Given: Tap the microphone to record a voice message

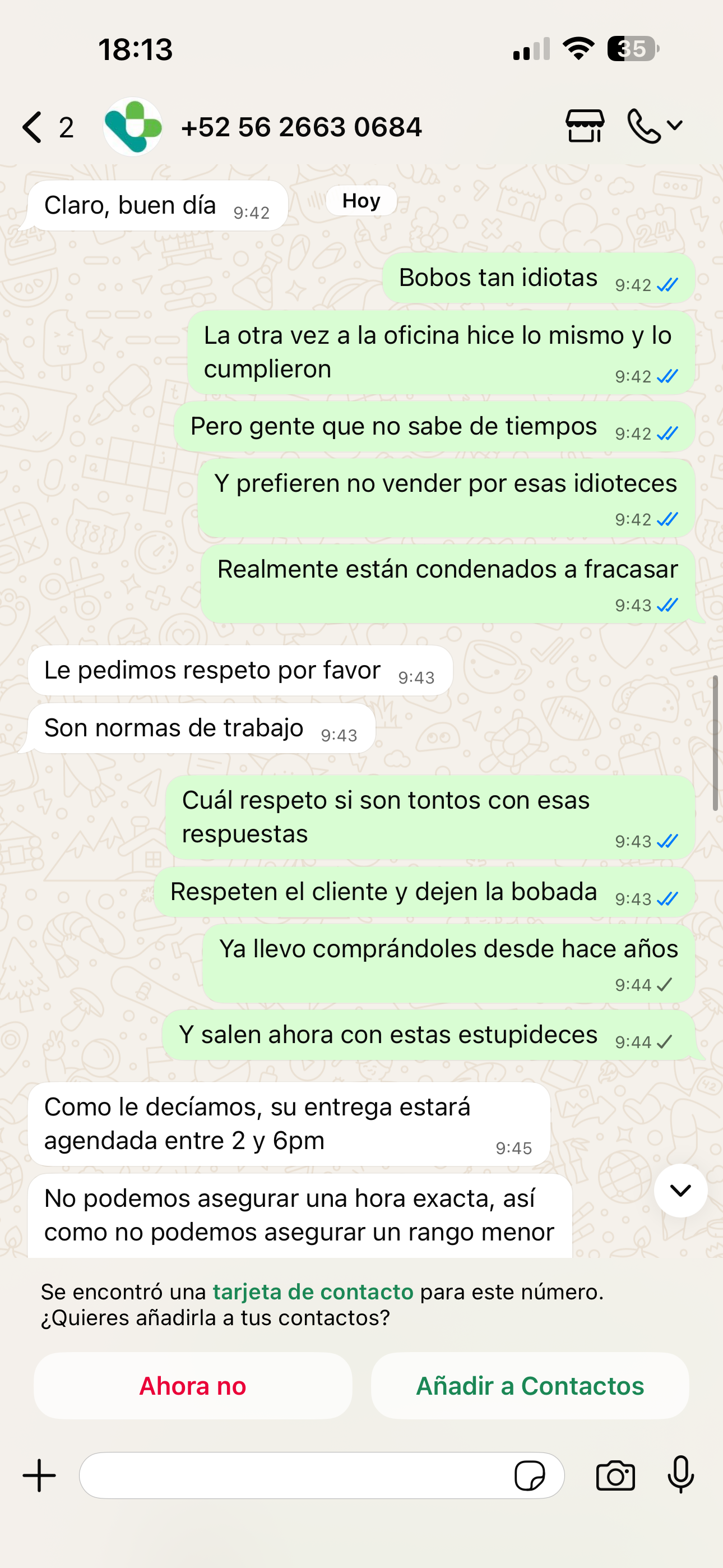Looking at the screenshot, I should [680, 1475].
